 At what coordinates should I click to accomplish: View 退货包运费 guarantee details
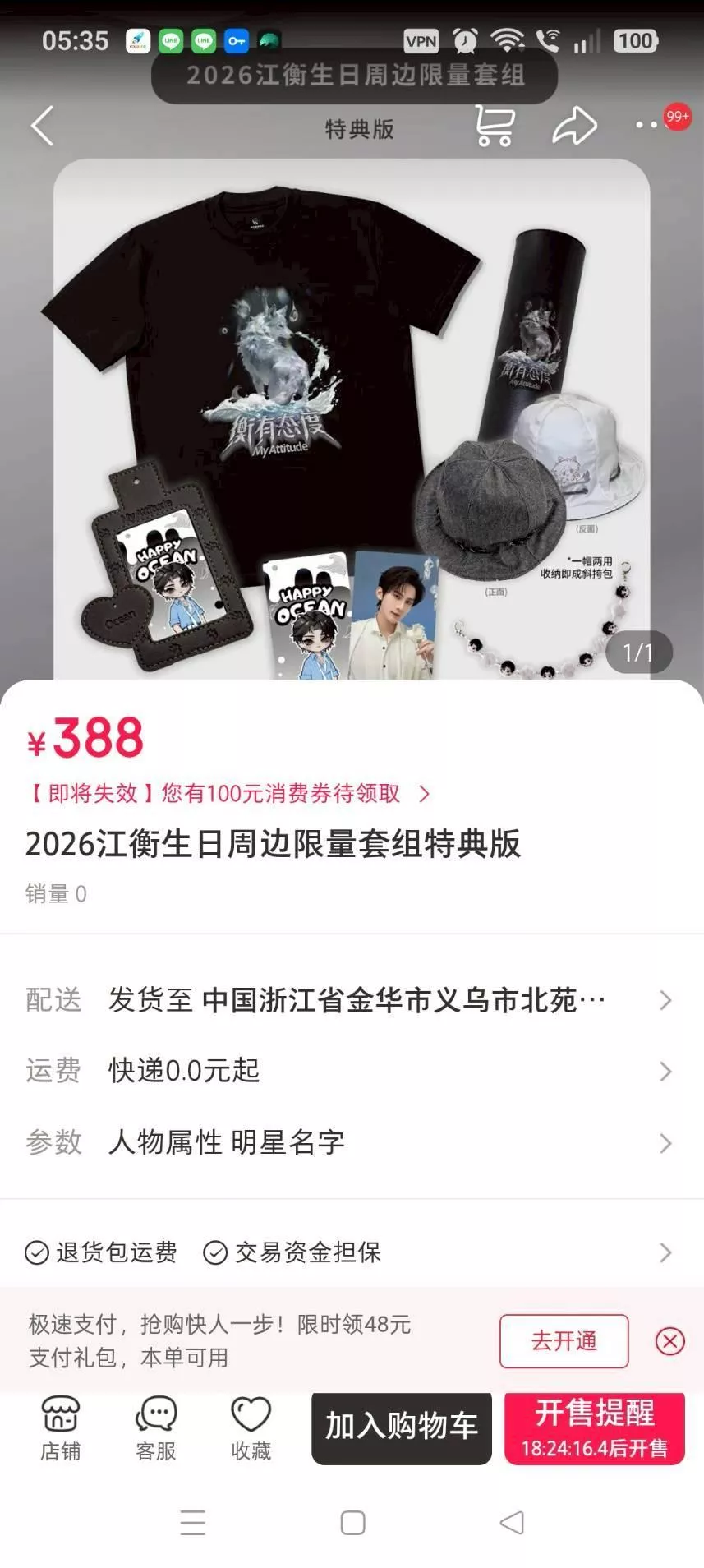tap(352, 1253)
